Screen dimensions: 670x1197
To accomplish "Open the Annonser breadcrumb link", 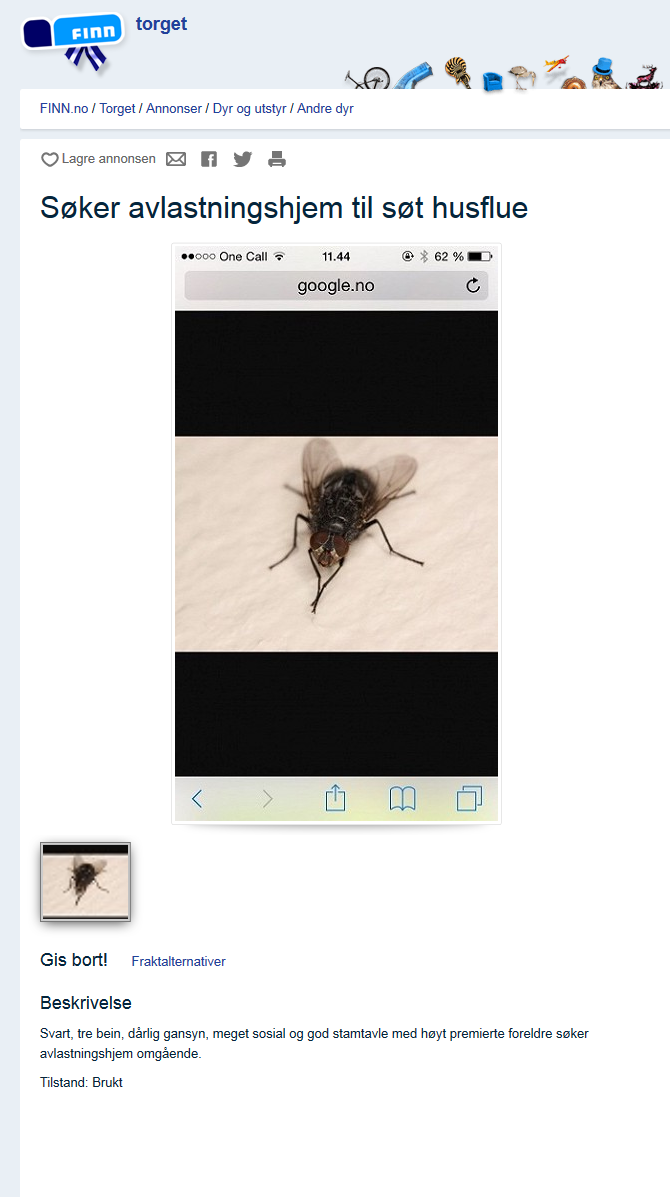I will click(174, 109).
